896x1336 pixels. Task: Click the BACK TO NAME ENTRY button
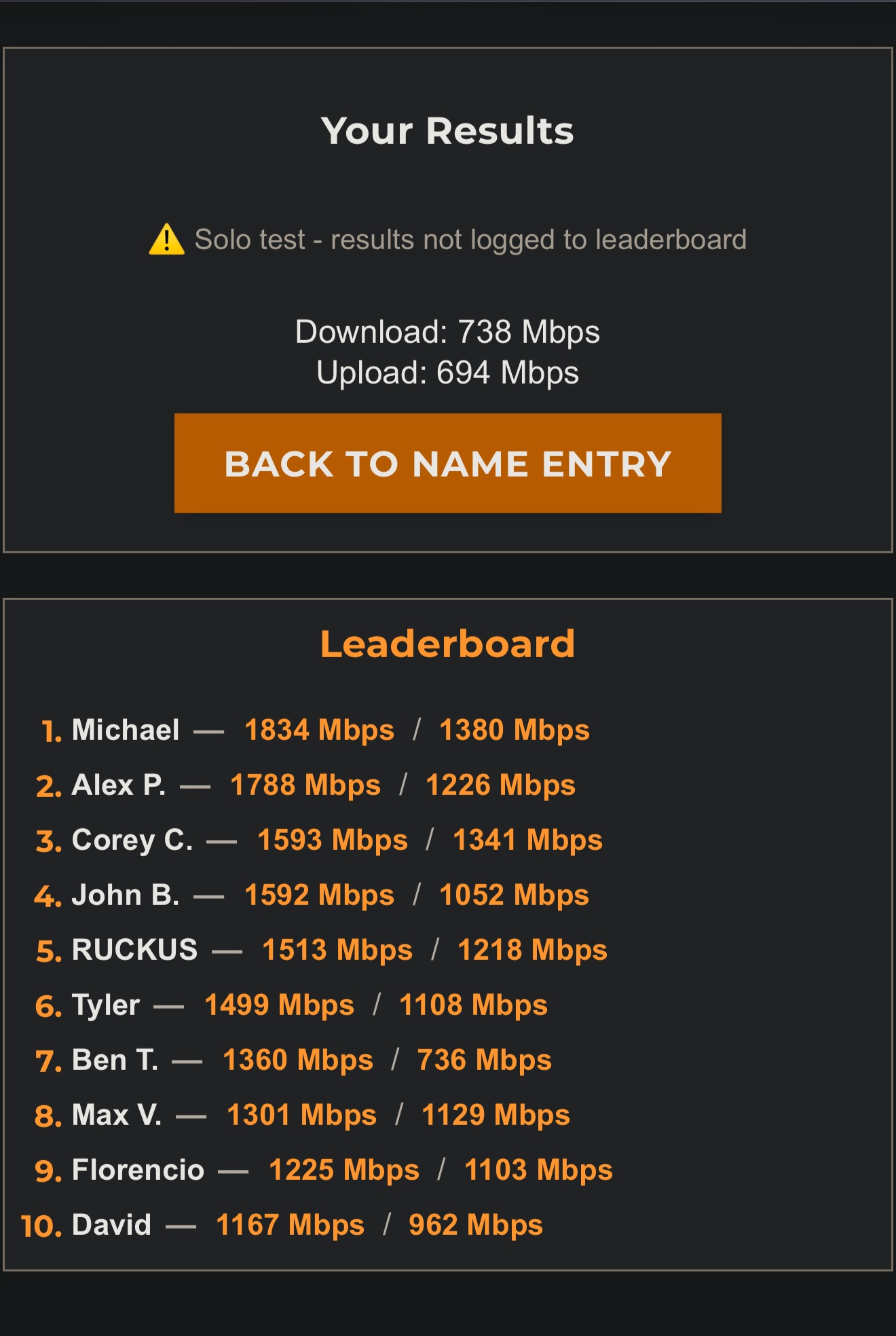click(x=448, y=463)
